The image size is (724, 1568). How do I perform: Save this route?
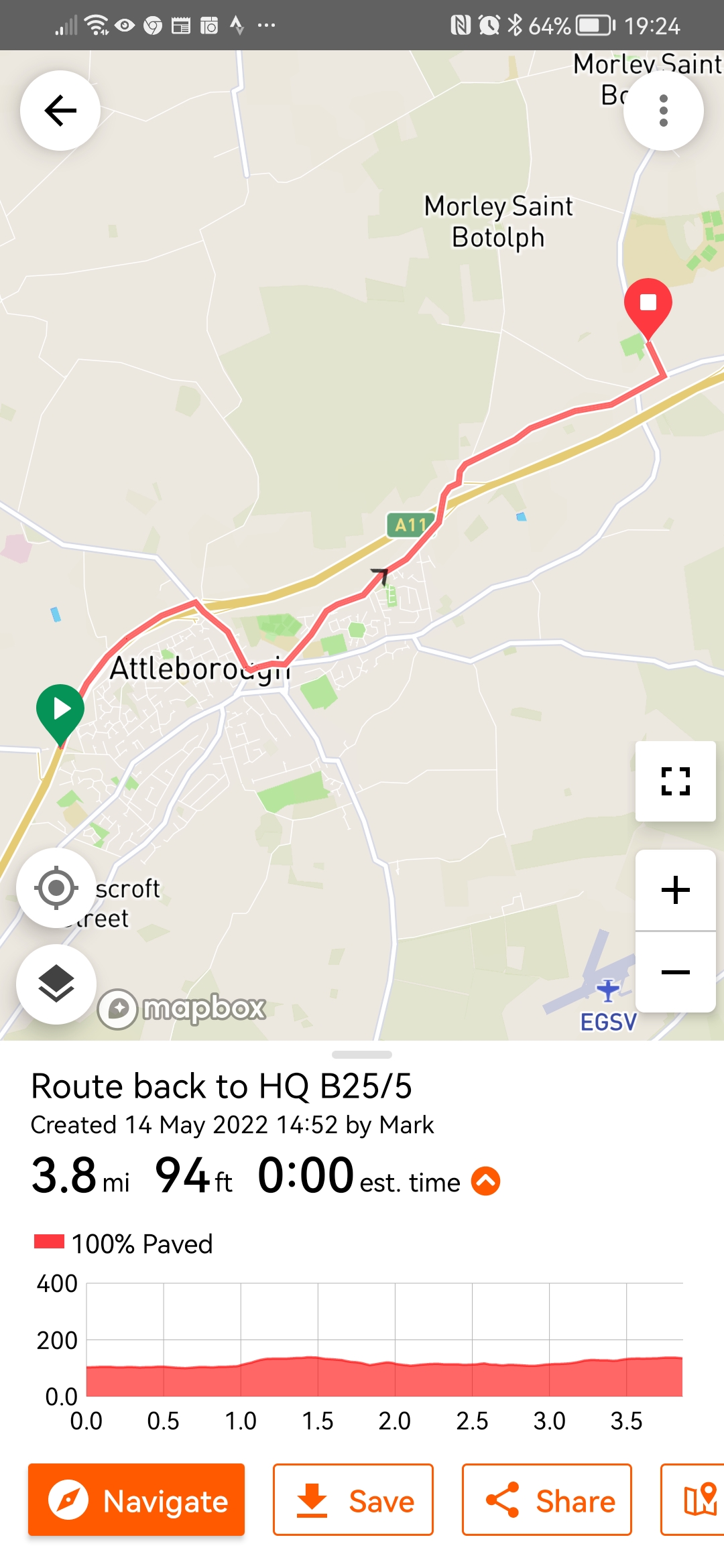click(x=353, y=1500)
